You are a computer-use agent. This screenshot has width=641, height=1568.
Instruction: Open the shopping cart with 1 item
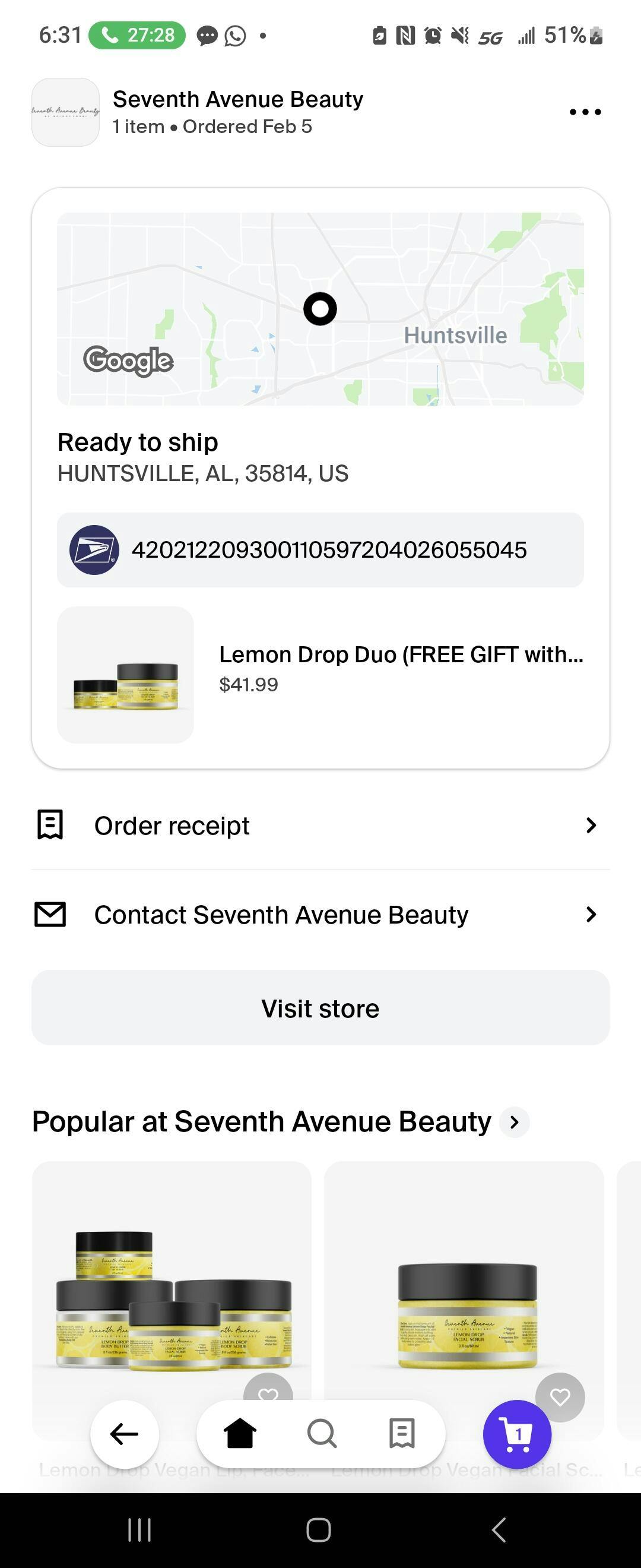click(517, 1434)
